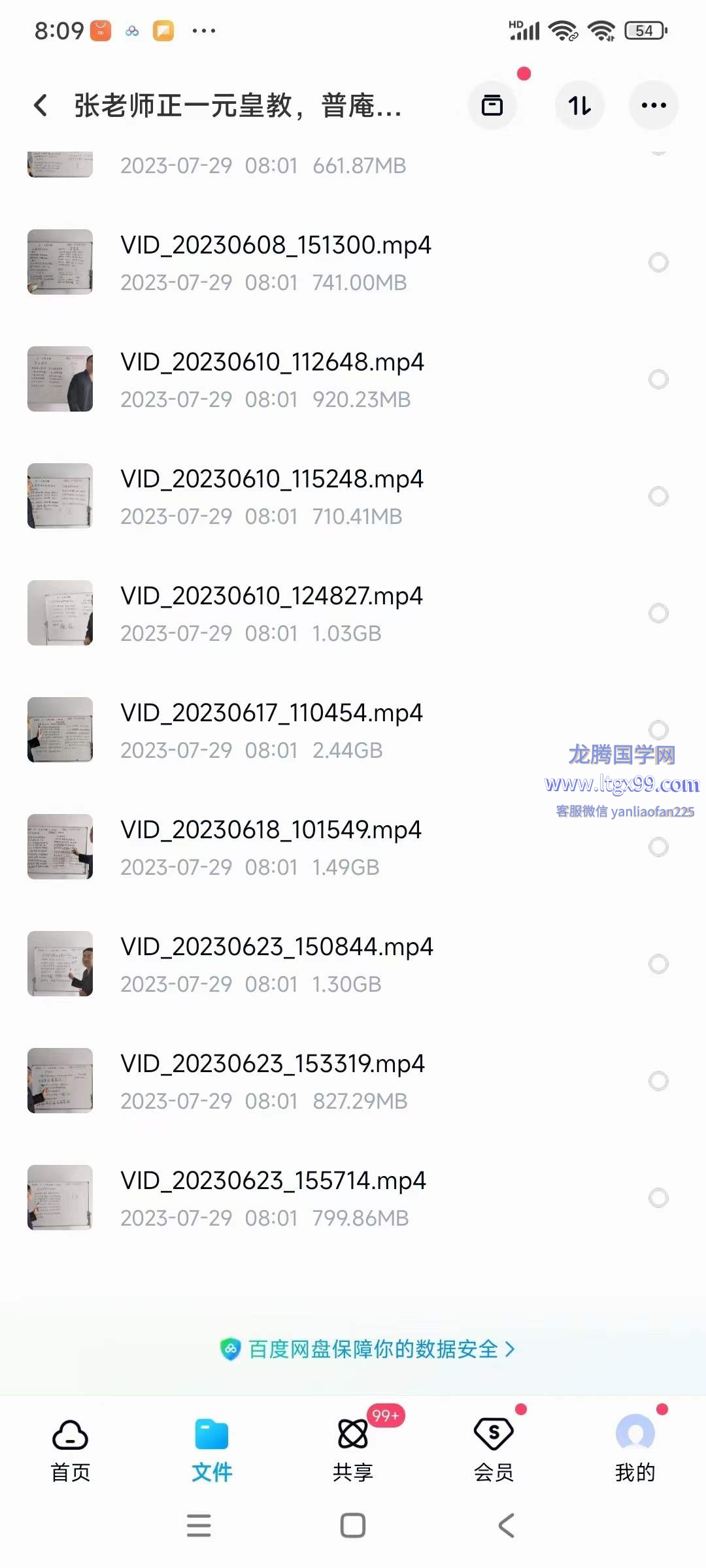Select the circle beside VID_20230618_101549.mp4
Viewport: 706px width, 1568px height.
tap(658, 847)
